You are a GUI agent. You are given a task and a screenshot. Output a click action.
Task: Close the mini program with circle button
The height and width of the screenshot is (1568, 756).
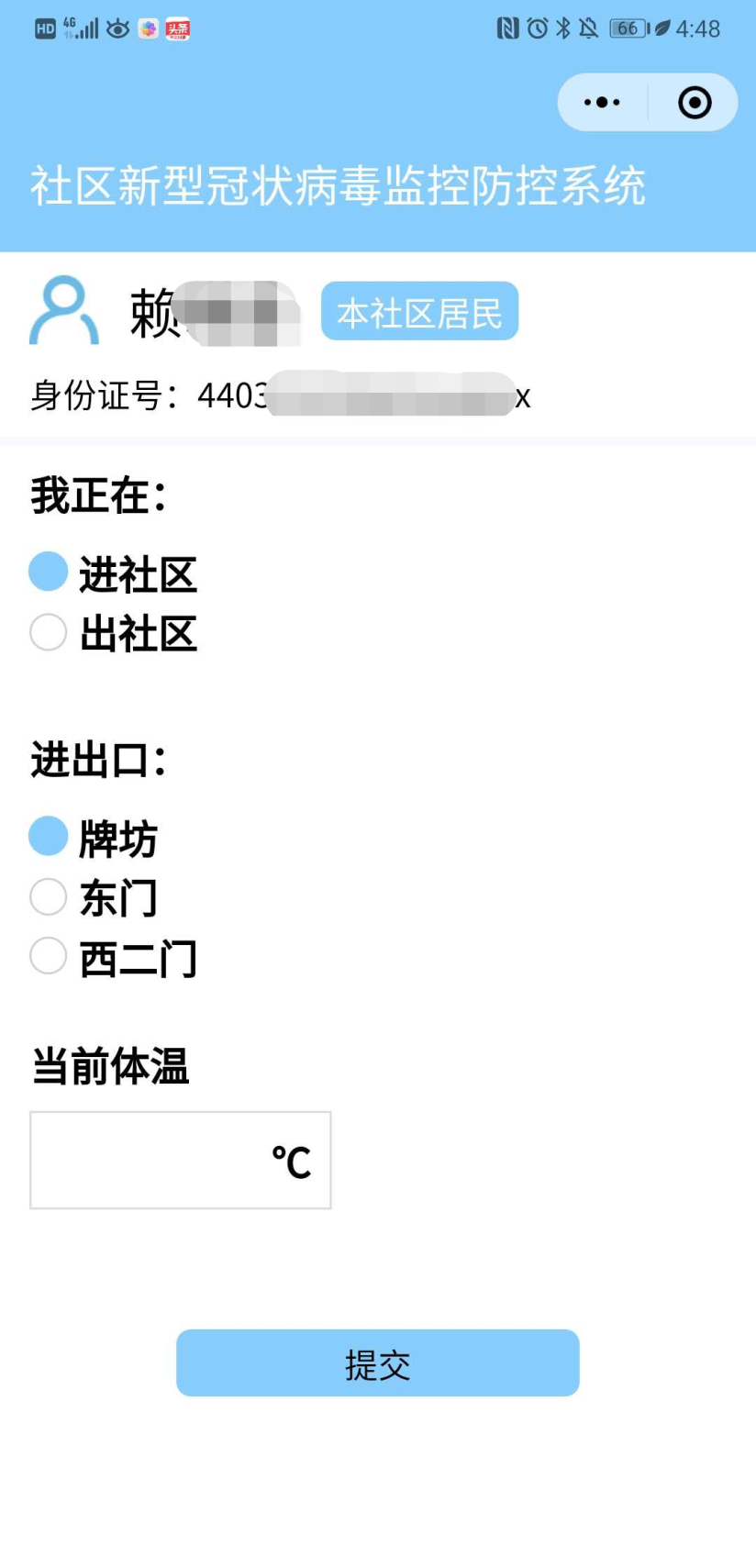695,103
